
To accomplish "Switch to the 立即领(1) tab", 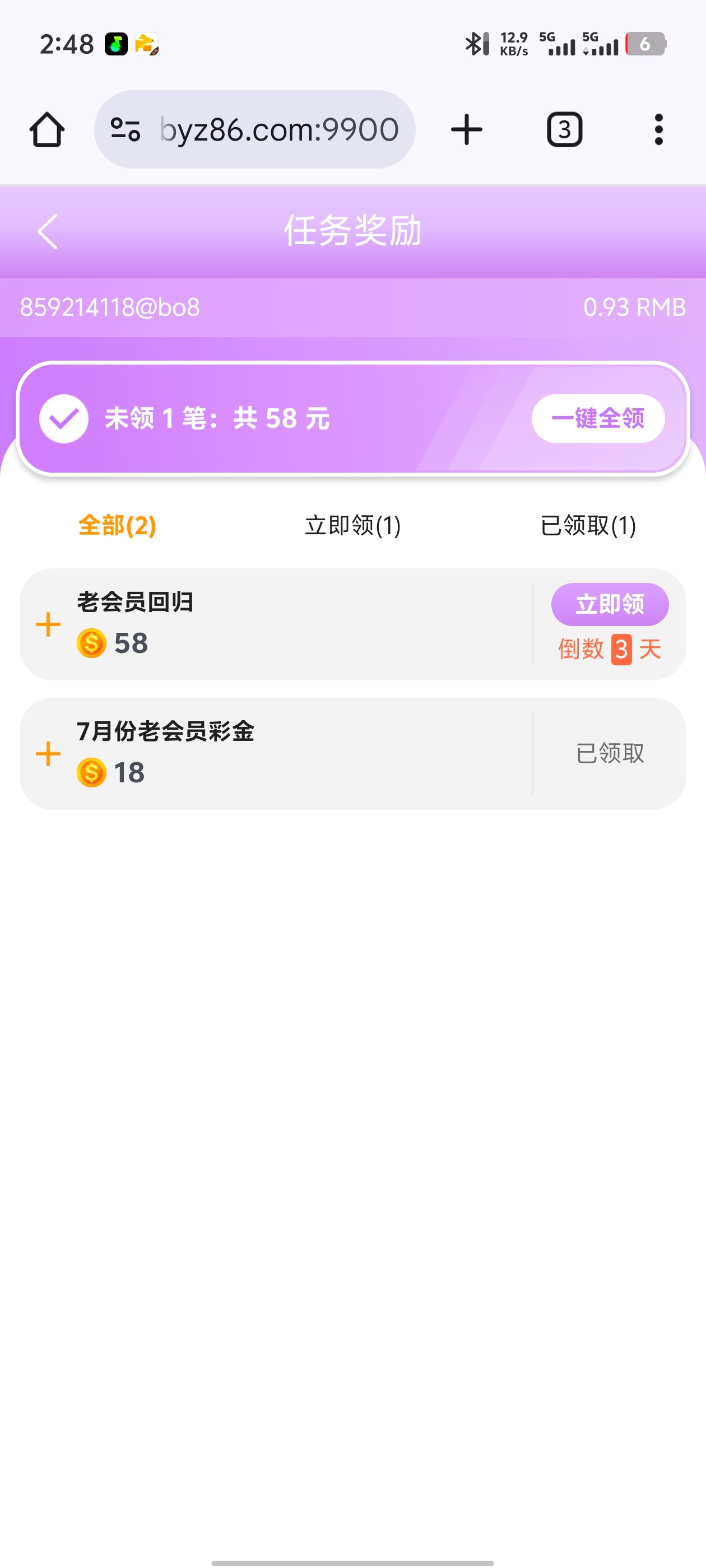I will (352, 525).
